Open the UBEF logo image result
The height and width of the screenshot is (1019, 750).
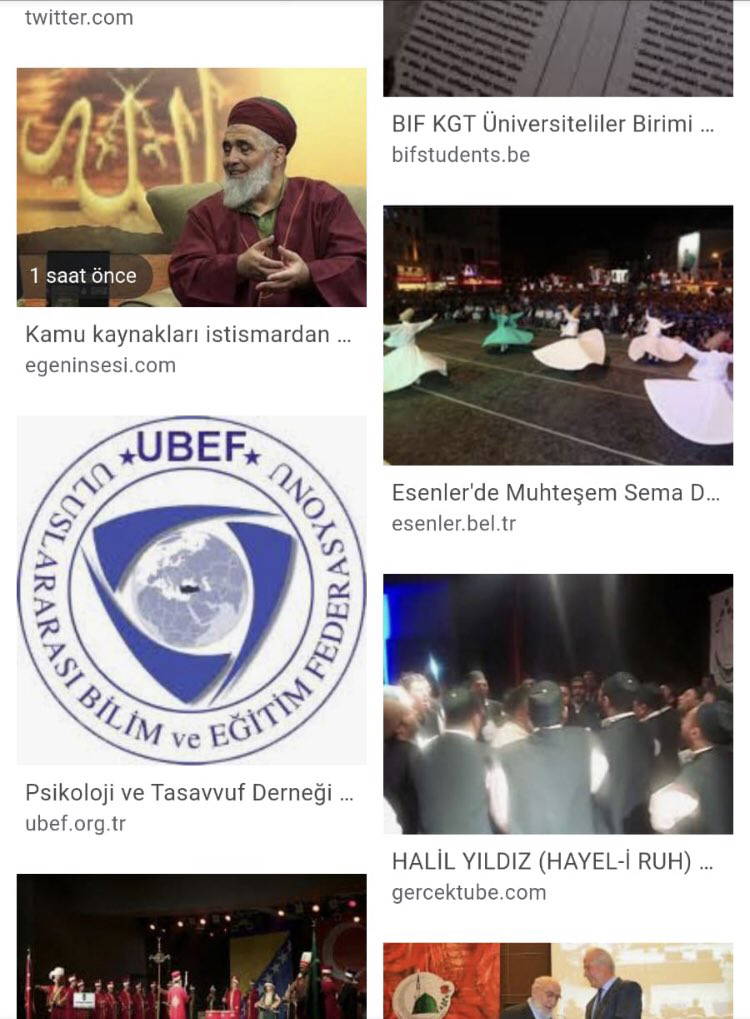191,590
